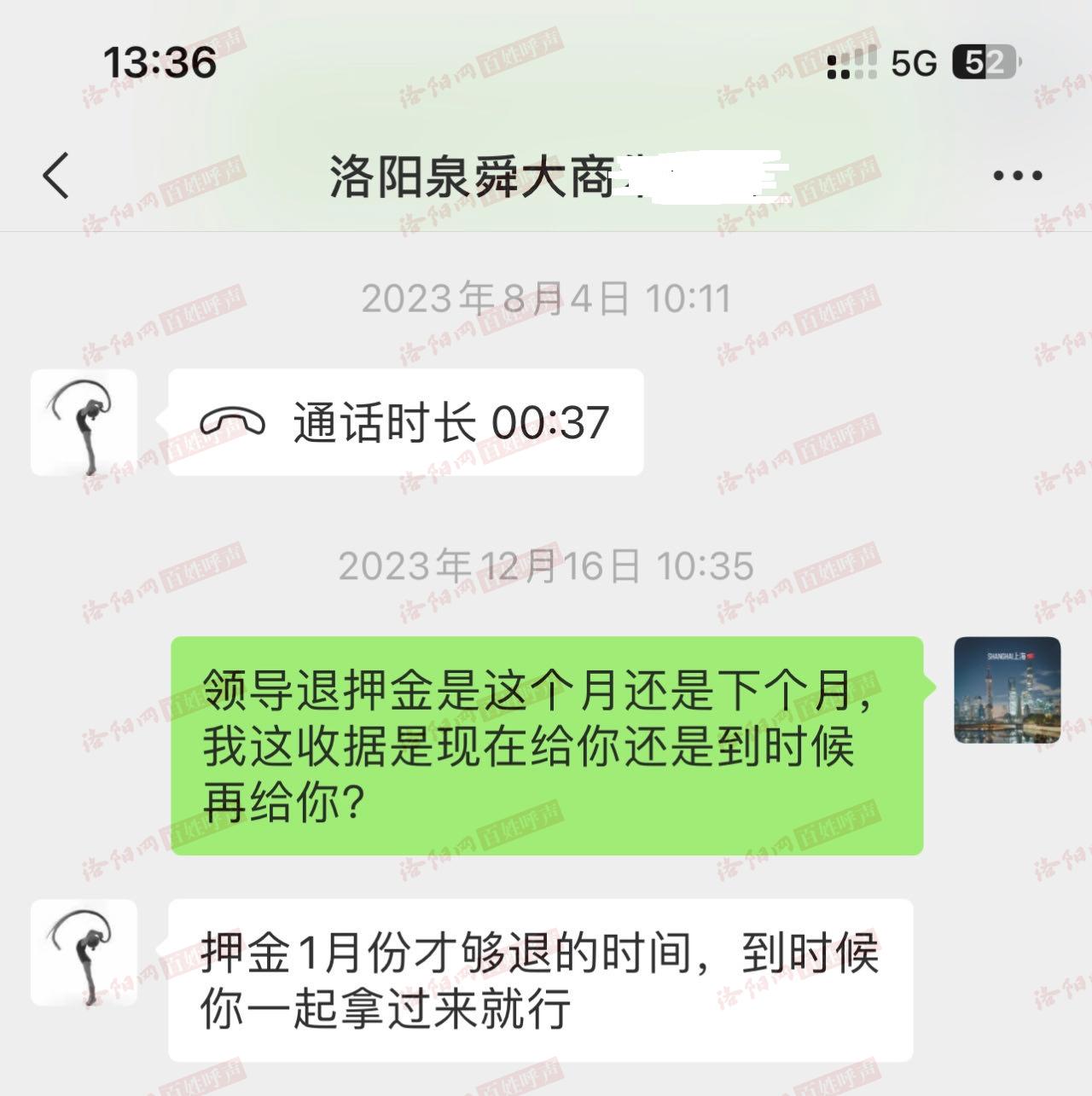Open the dancer avatar beside the call record
Viewport: 1092px width, 1096px height.
tap(84, 423)
